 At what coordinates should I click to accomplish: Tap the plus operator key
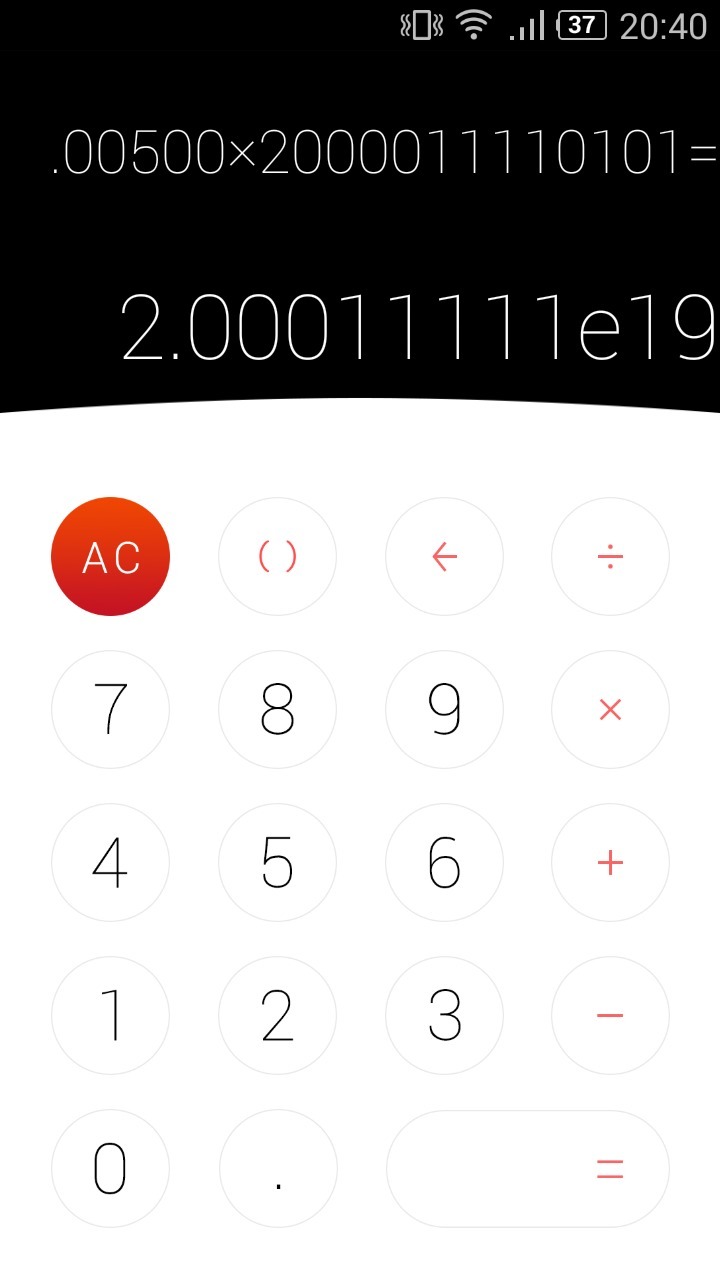(610, 862)
